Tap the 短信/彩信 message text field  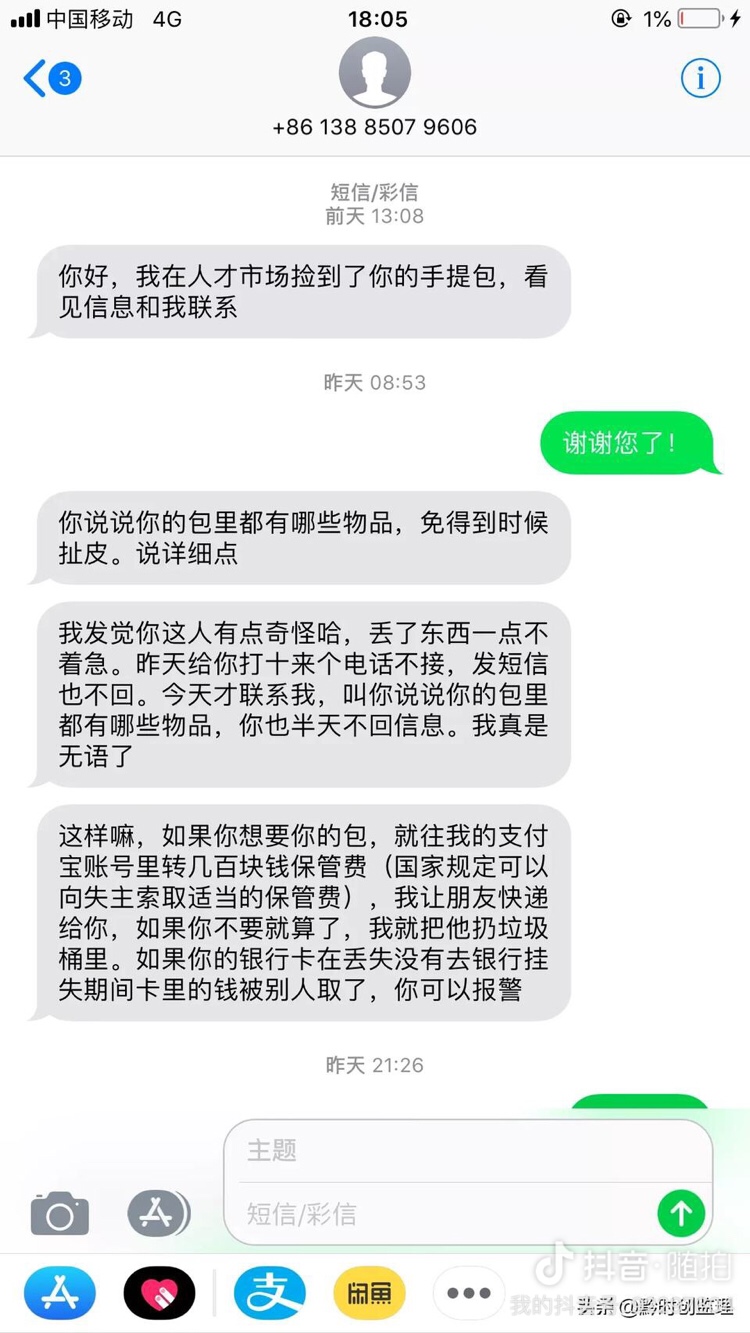point(440,1214)
